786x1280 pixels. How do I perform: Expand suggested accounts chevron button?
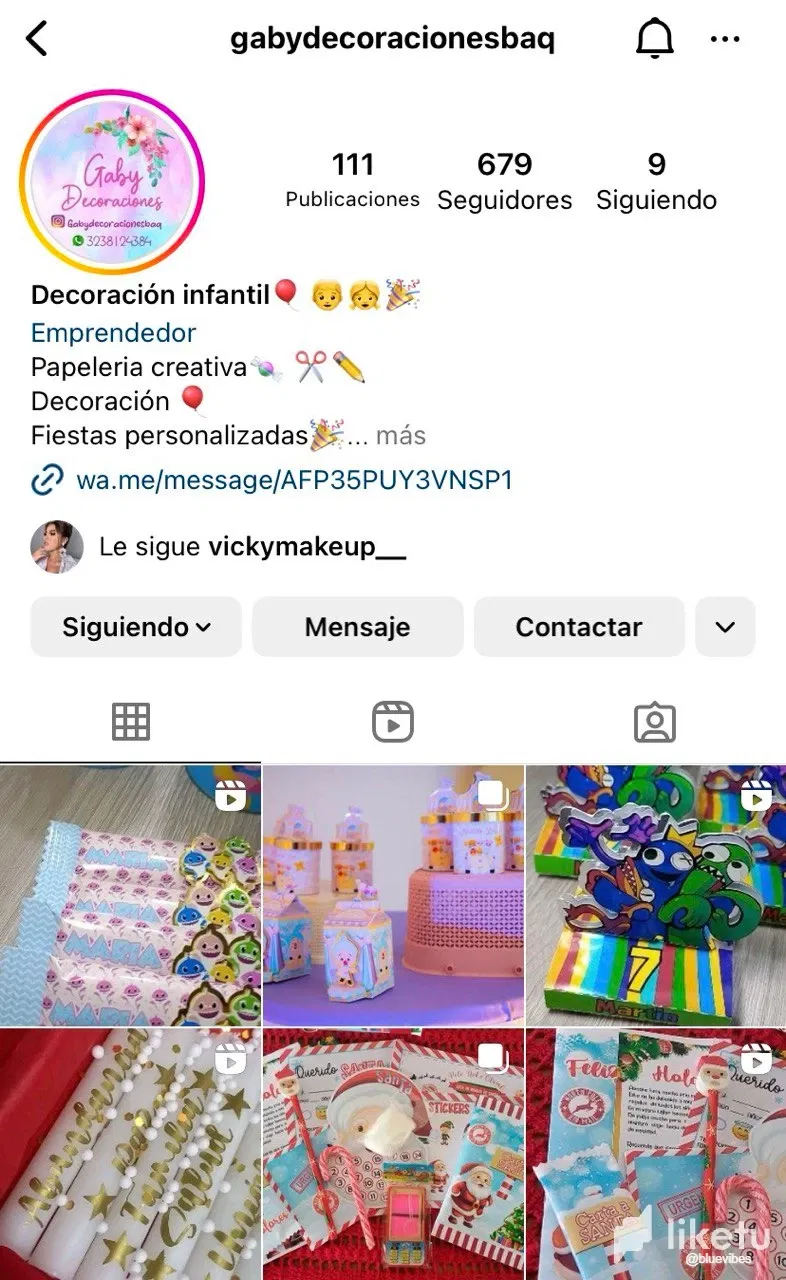[725, 627]
